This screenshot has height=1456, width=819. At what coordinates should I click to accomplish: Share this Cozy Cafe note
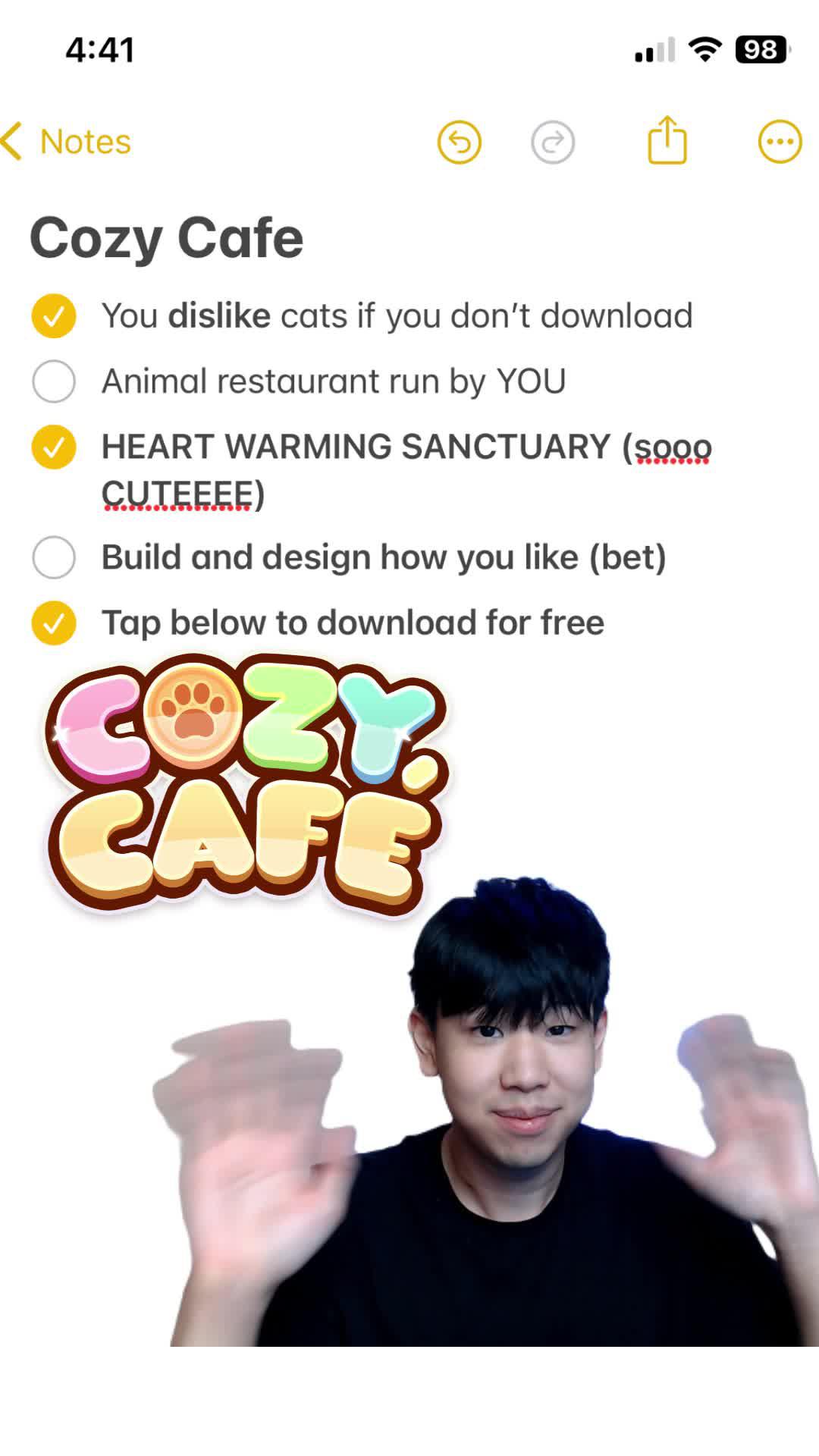point(667,140)
